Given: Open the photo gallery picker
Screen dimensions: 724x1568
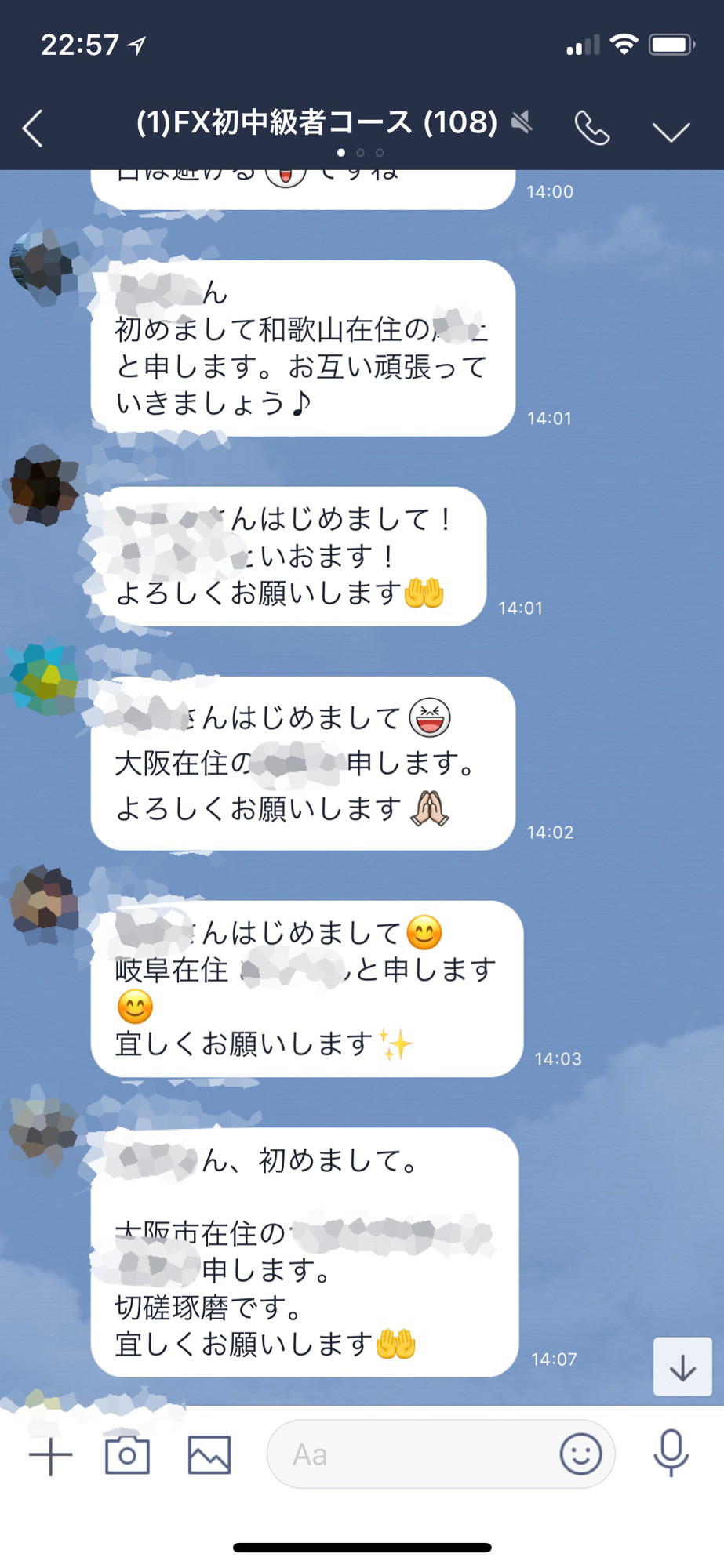Looking at the screenshot, I should pyautogui.click(x=209, y=1455).
